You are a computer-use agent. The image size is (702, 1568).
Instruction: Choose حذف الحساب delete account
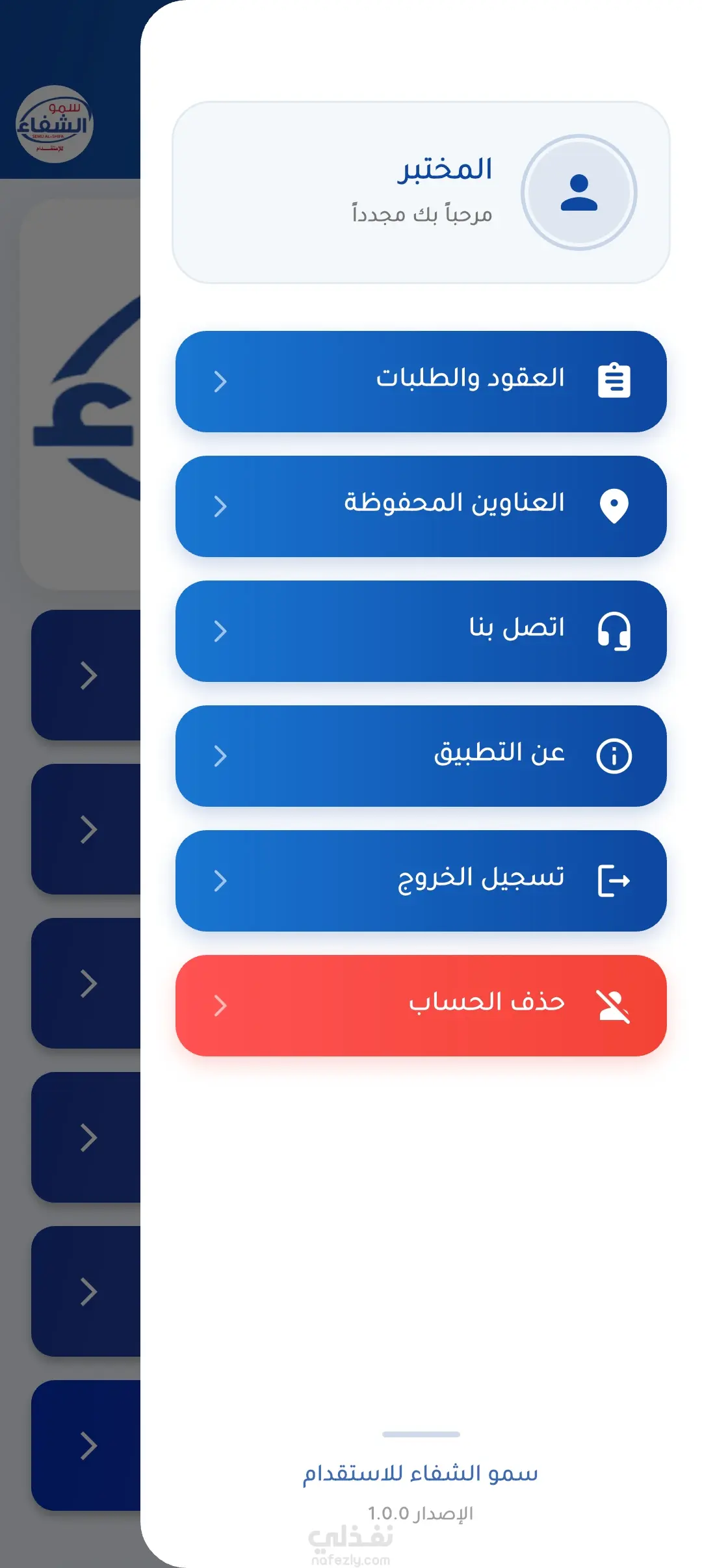pos(421,1006)
